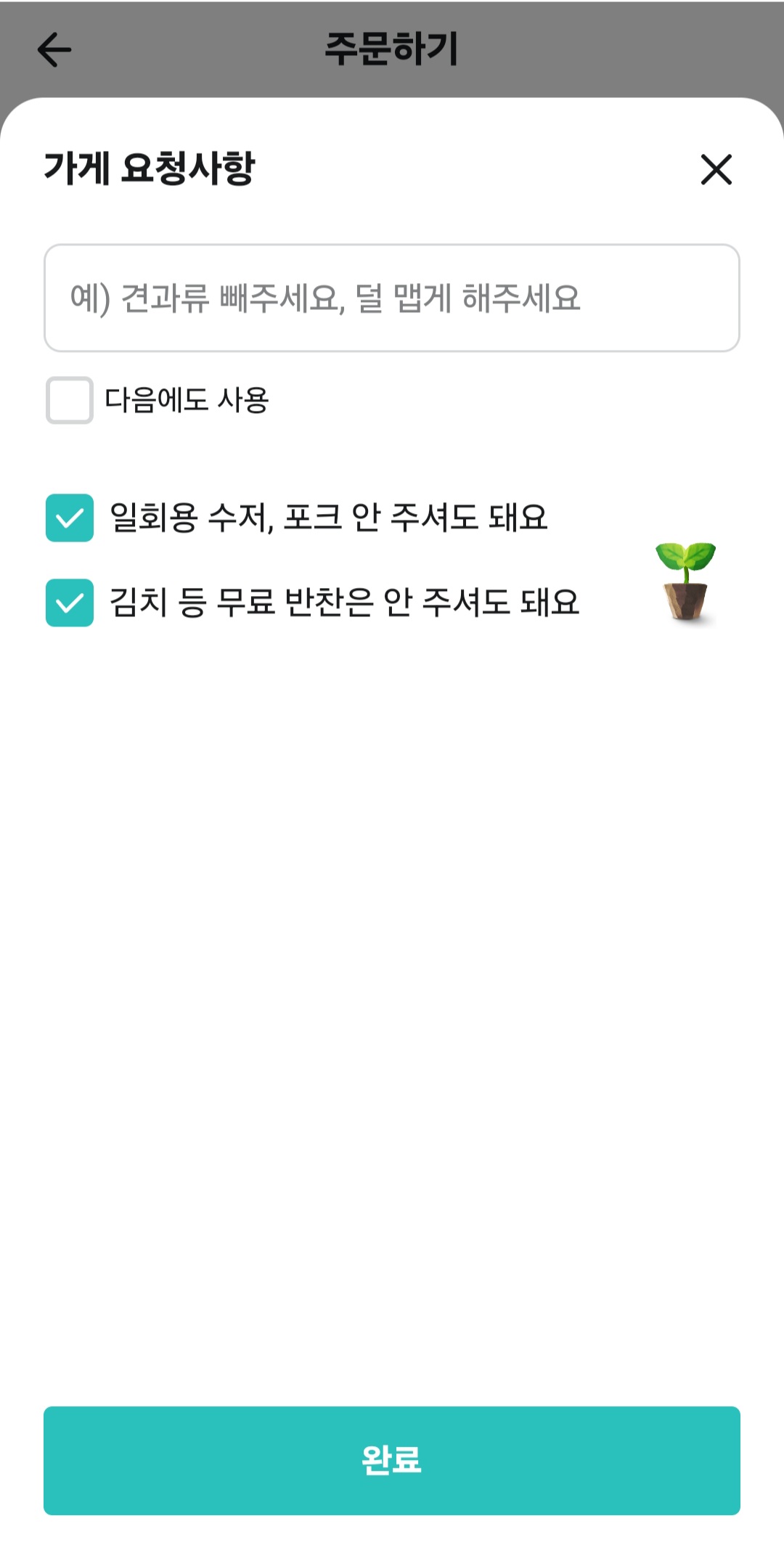
Task: Check the 다음에도 사용 box
Action: tap(70, 400)
